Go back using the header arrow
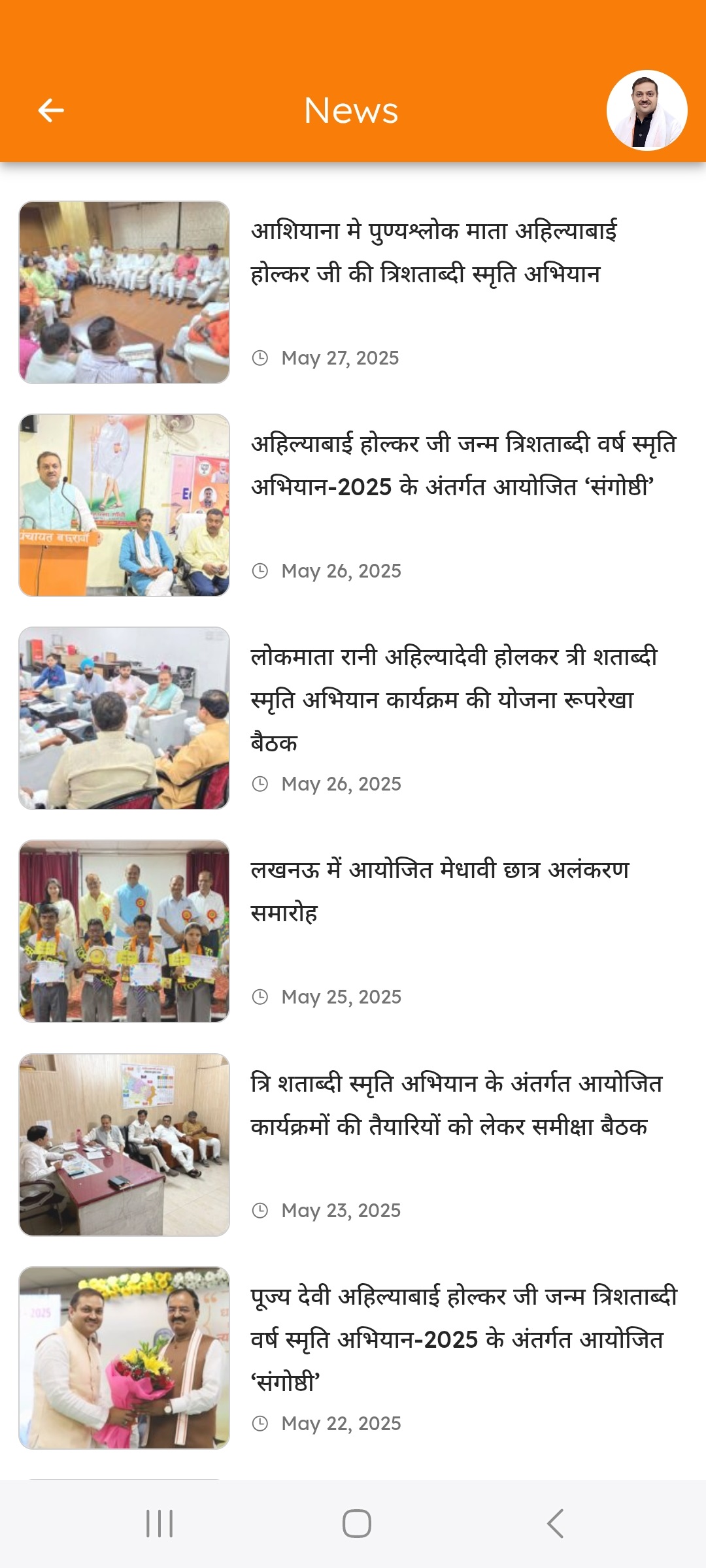 pos(51,110)
